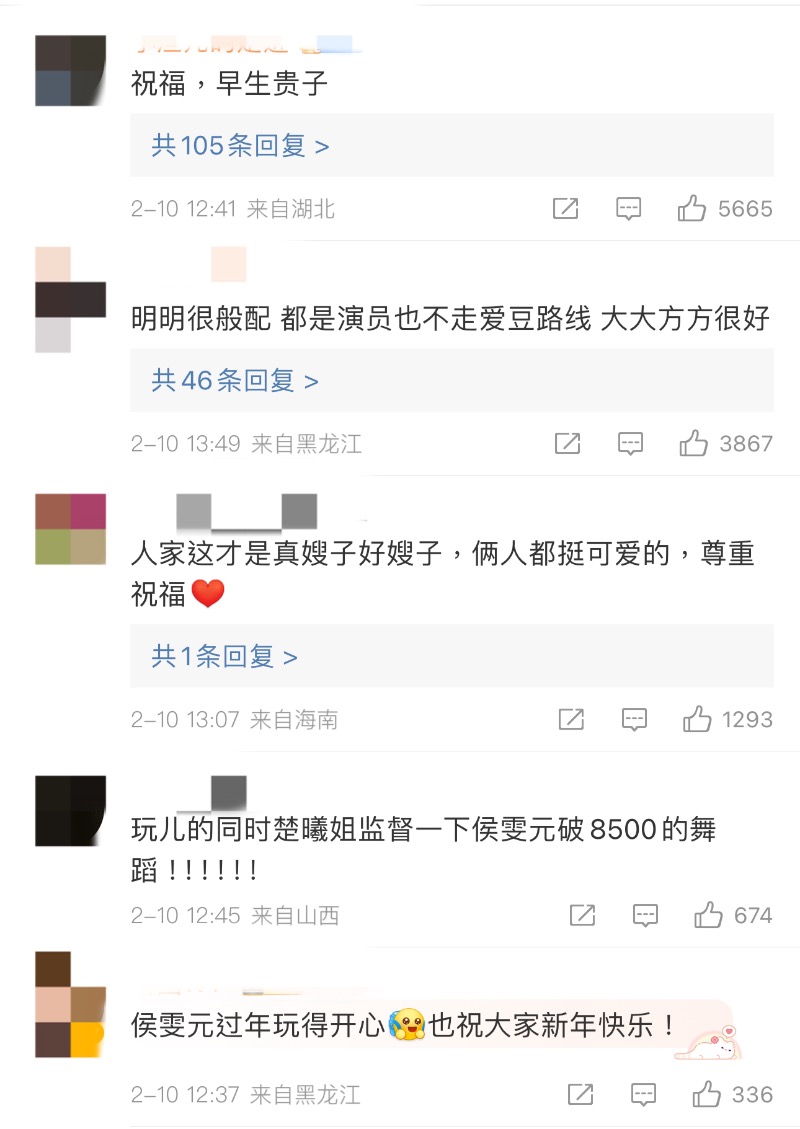Expand the 共105条回复 replies

tap(240, 146)
